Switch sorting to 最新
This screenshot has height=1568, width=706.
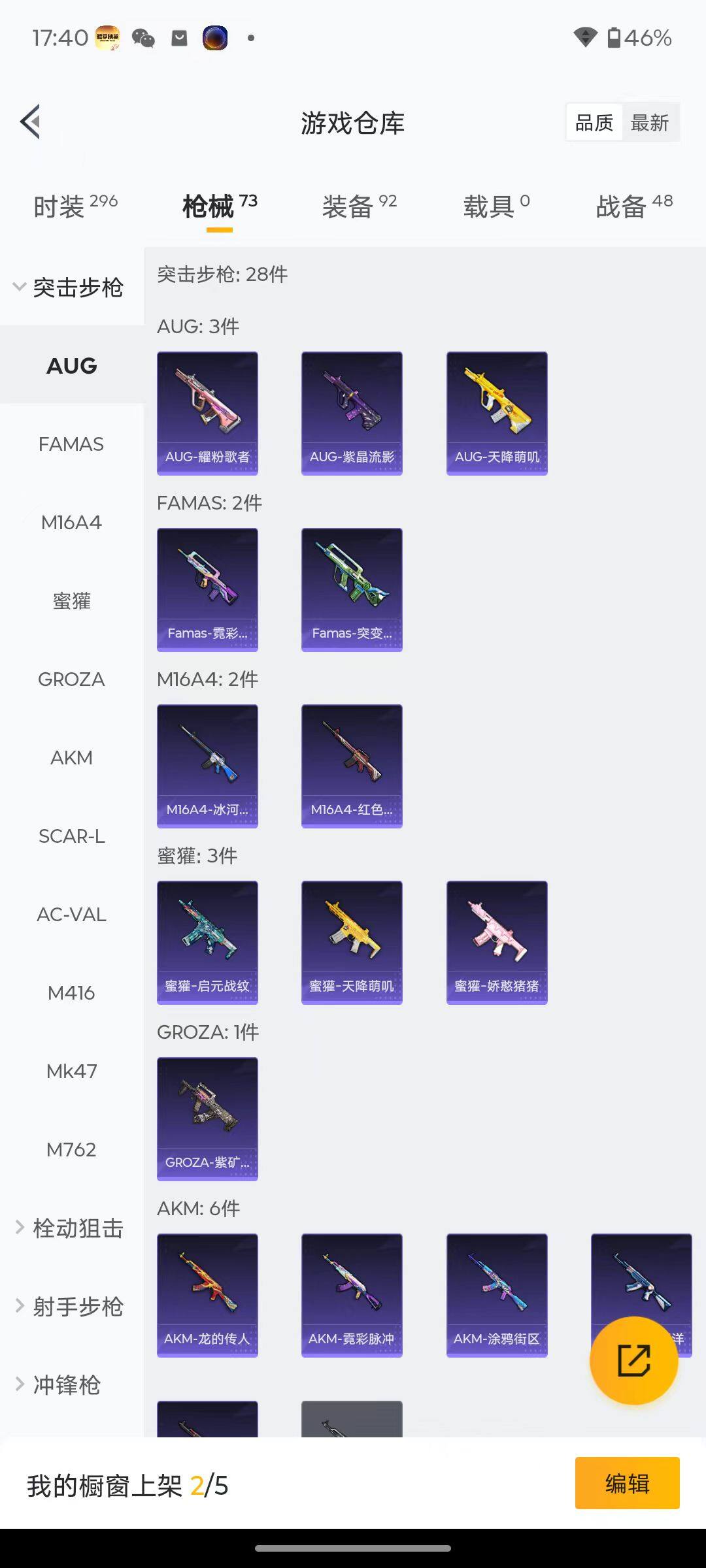tap(651, 122)
